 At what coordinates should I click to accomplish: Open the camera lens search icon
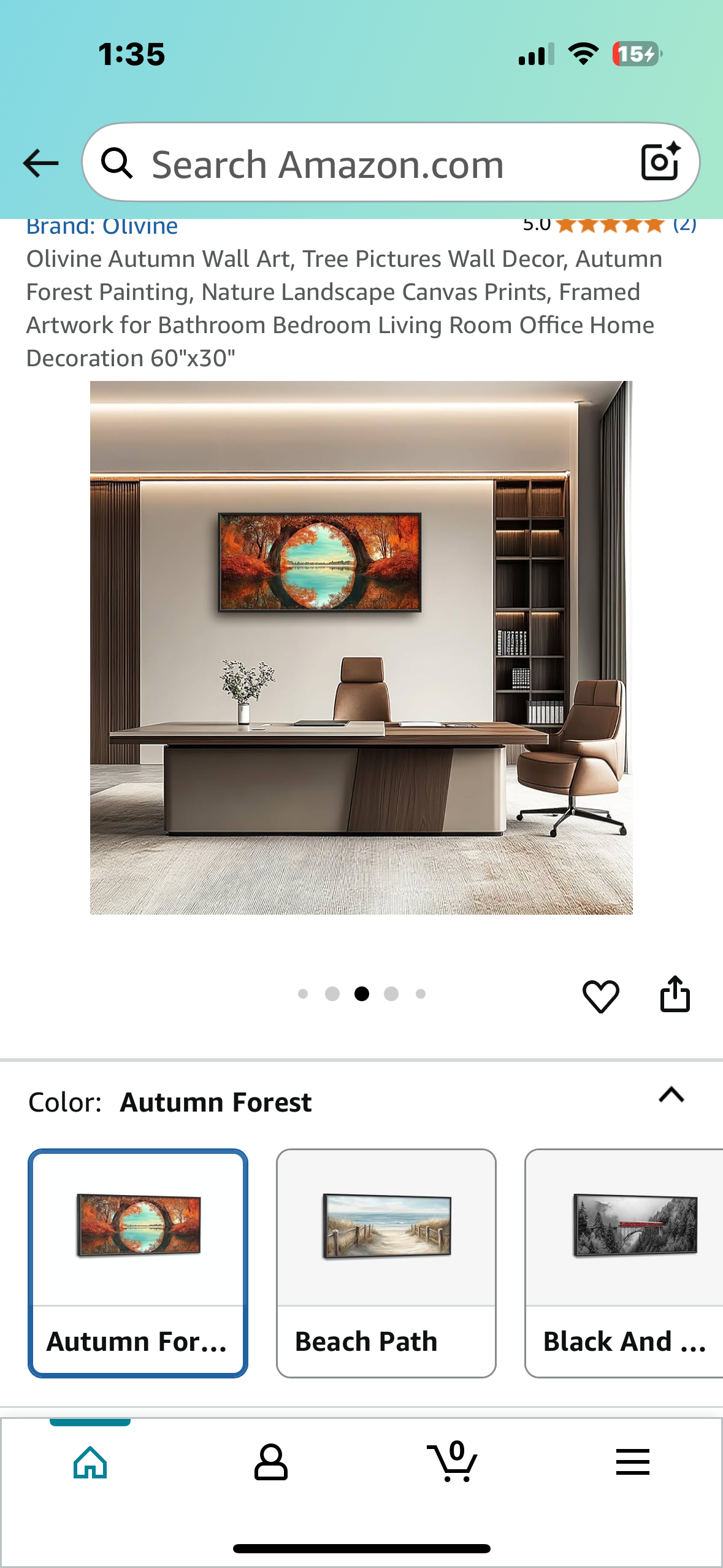(660, 163)
